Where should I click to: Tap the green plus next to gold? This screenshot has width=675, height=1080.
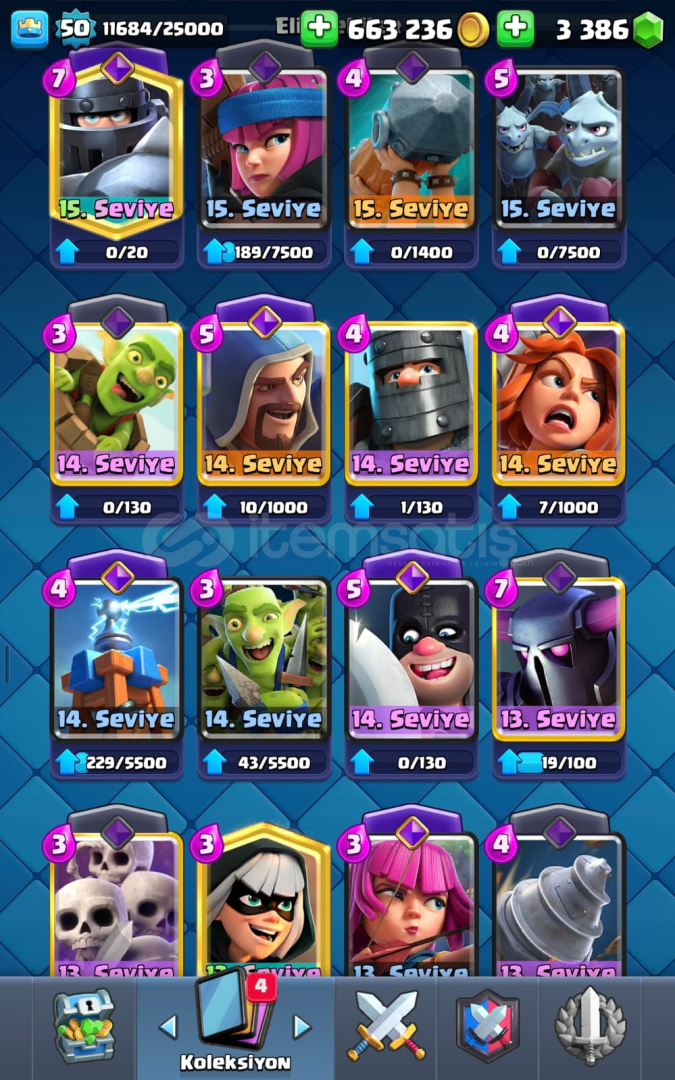point(319,29)
